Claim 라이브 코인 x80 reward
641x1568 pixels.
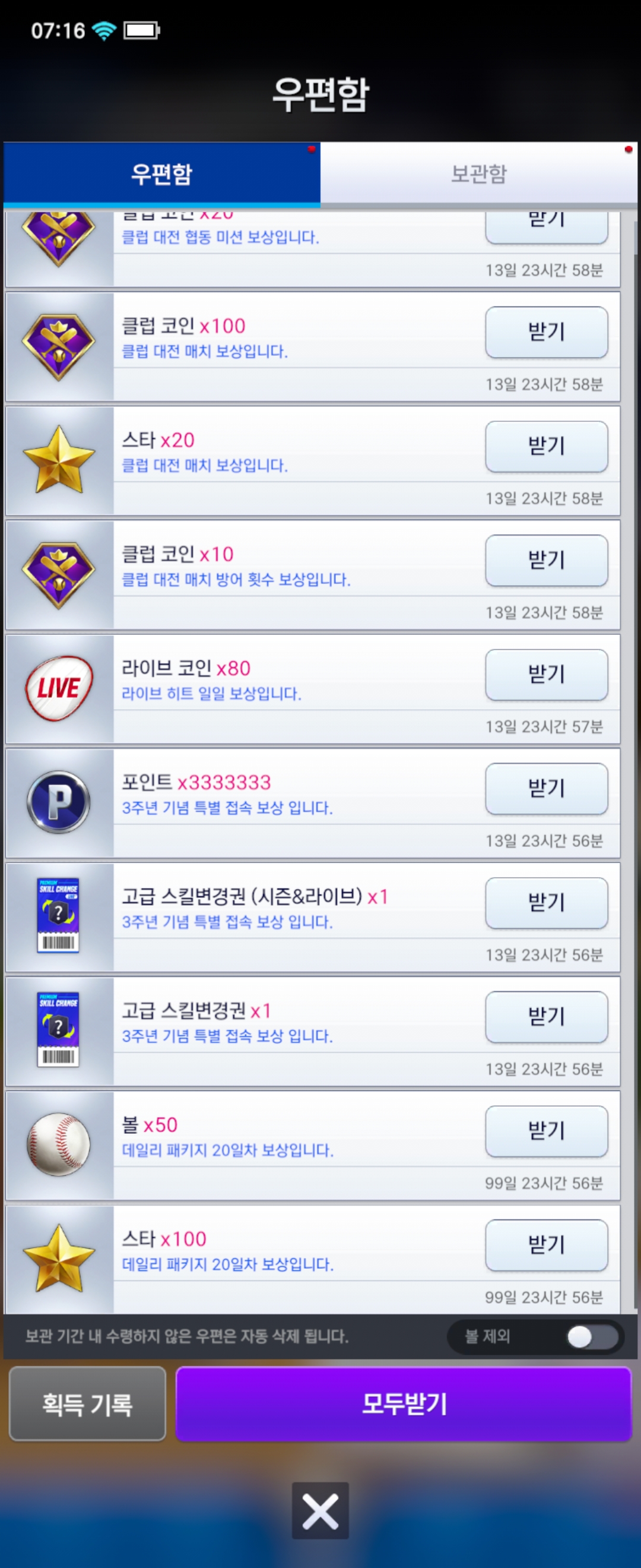click(x=545, y=675)
